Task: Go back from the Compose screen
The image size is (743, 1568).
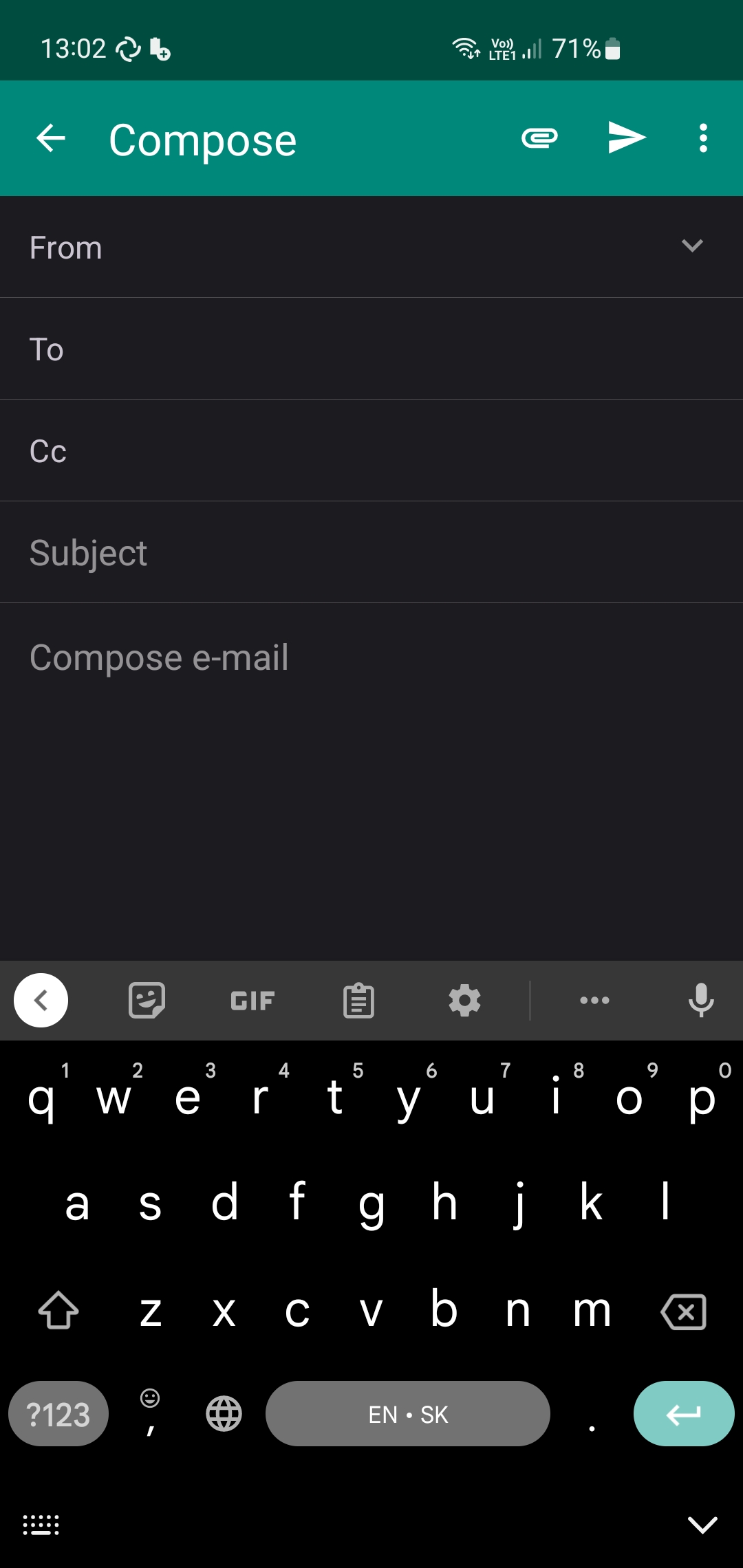Action: tap(51, 138)
